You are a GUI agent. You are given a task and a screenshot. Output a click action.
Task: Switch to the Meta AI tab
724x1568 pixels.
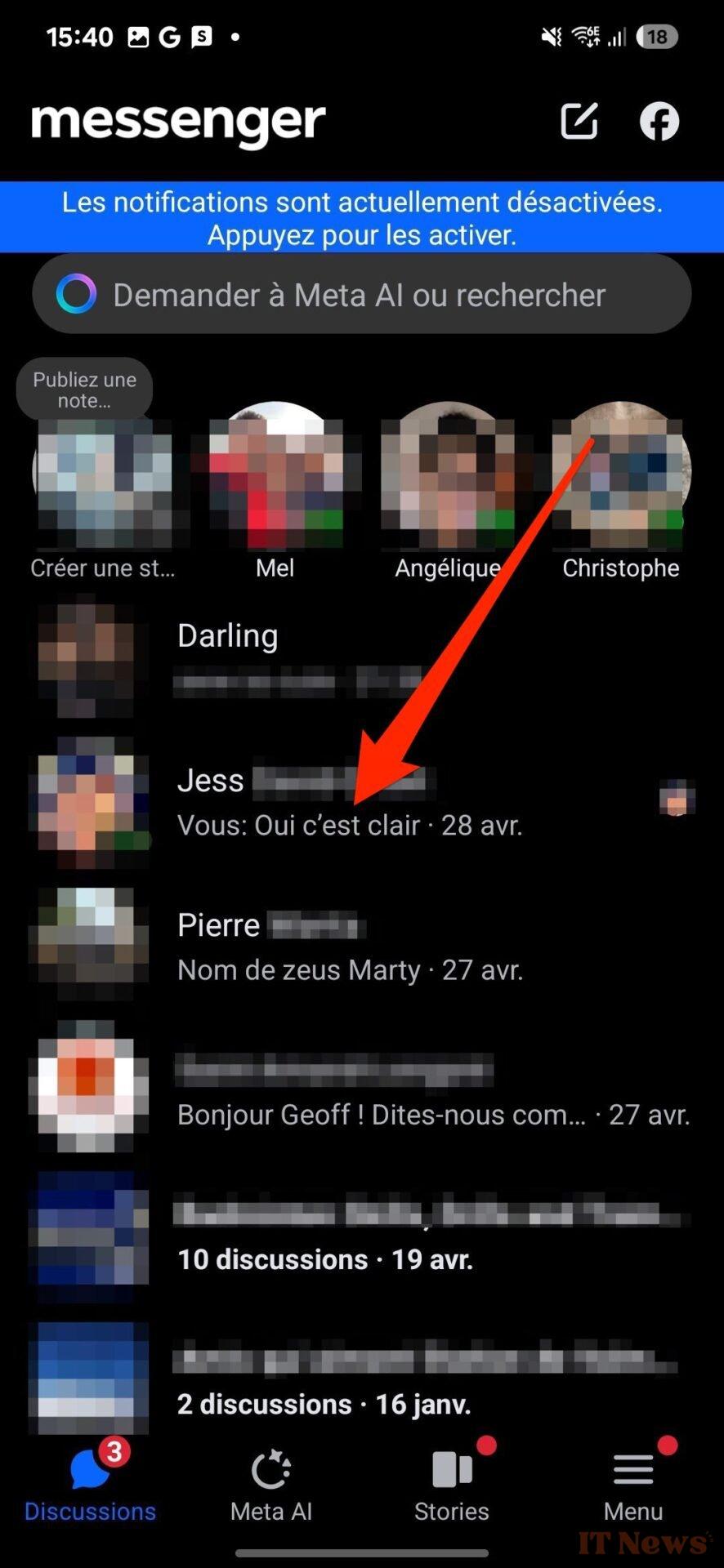[271, 1487]
